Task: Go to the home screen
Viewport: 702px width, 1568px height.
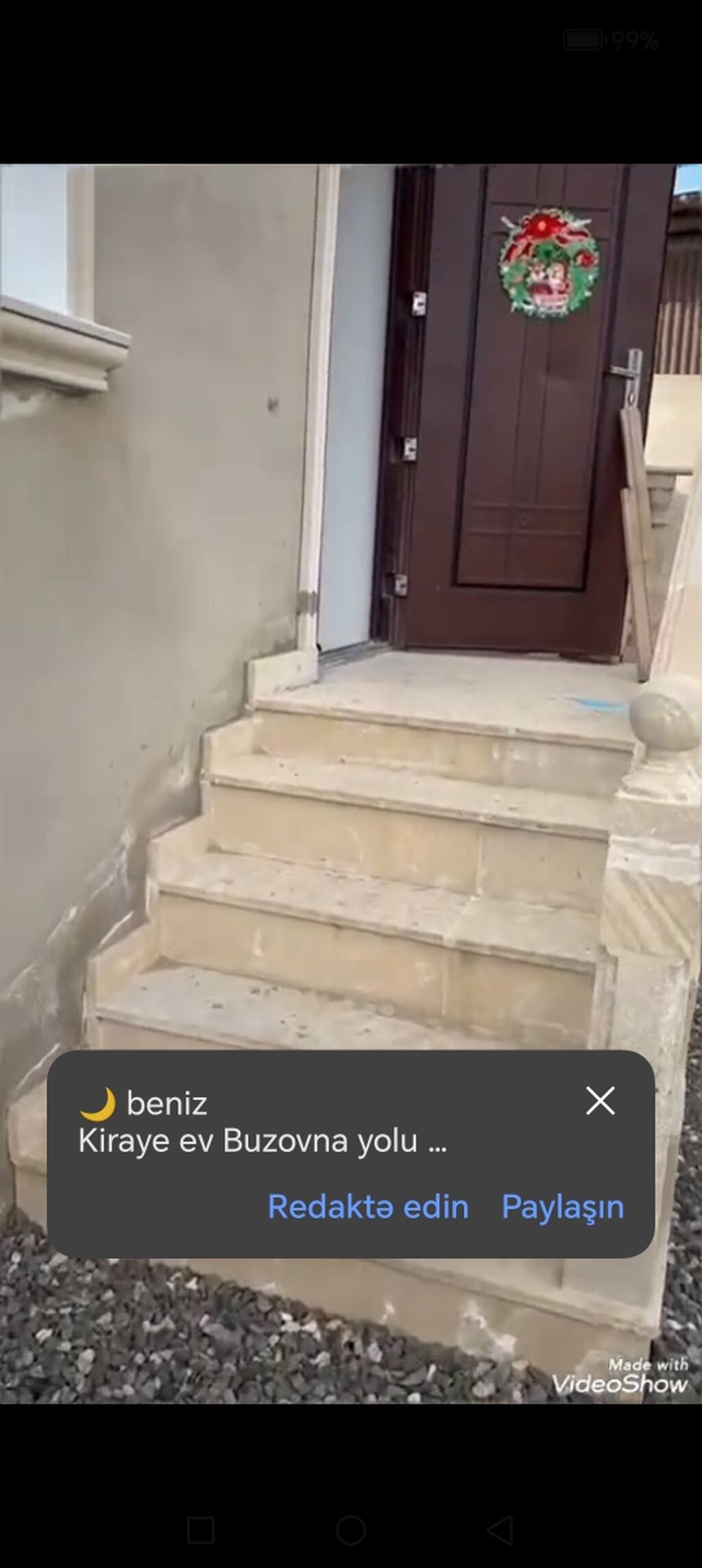Action: click(x=350, y=1530)
